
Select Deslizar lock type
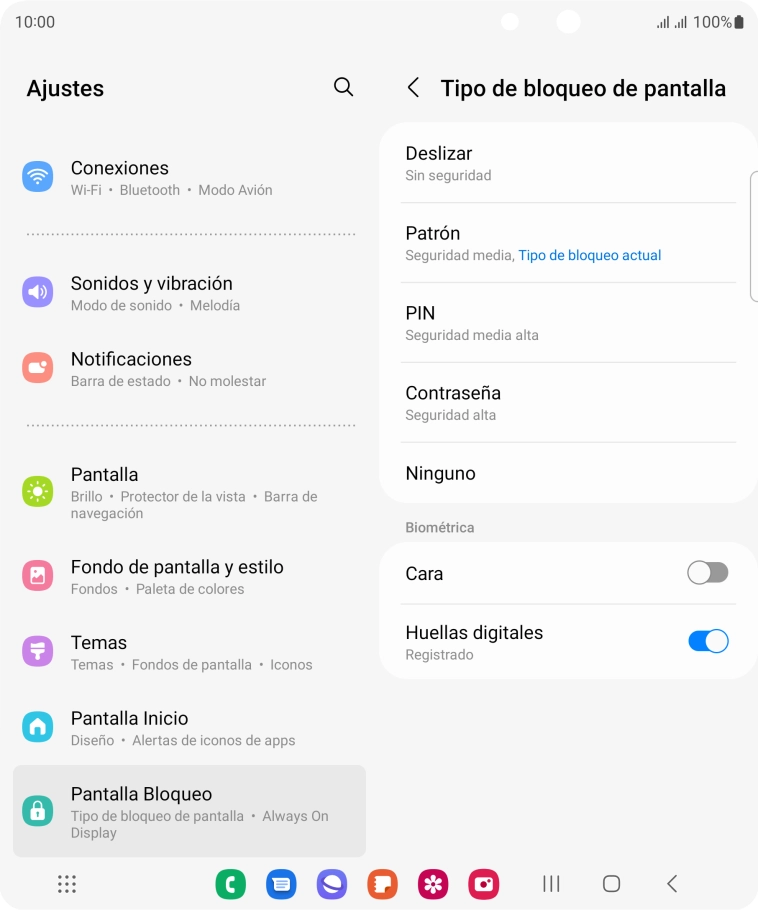(568, 163)
